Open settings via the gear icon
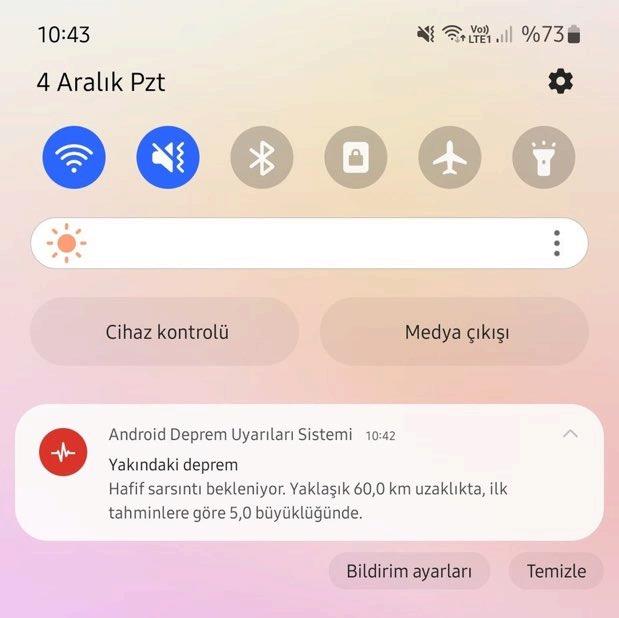Viewport: 619px width, 618px height. point(561,82)
